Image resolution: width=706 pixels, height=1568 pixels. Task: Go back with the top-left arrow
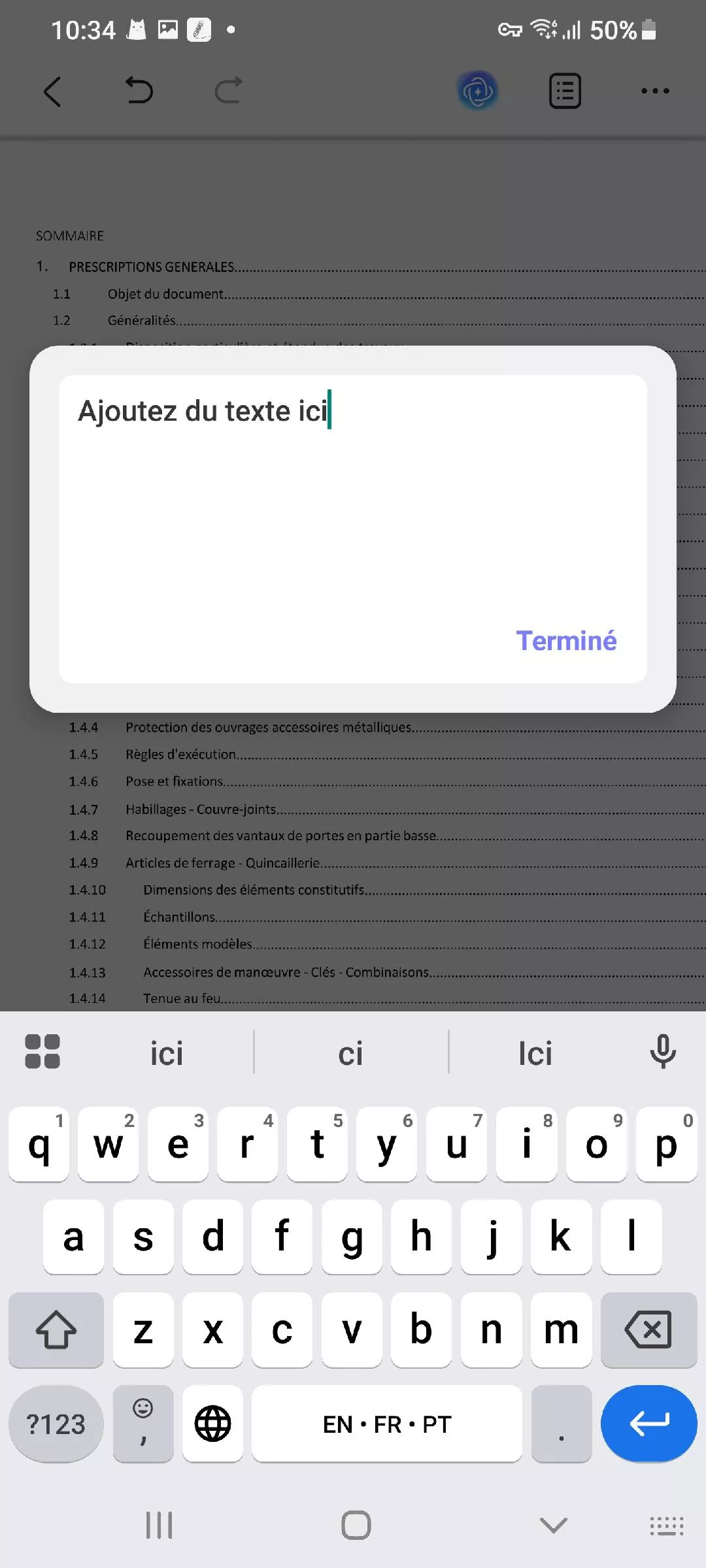[52, 91]
